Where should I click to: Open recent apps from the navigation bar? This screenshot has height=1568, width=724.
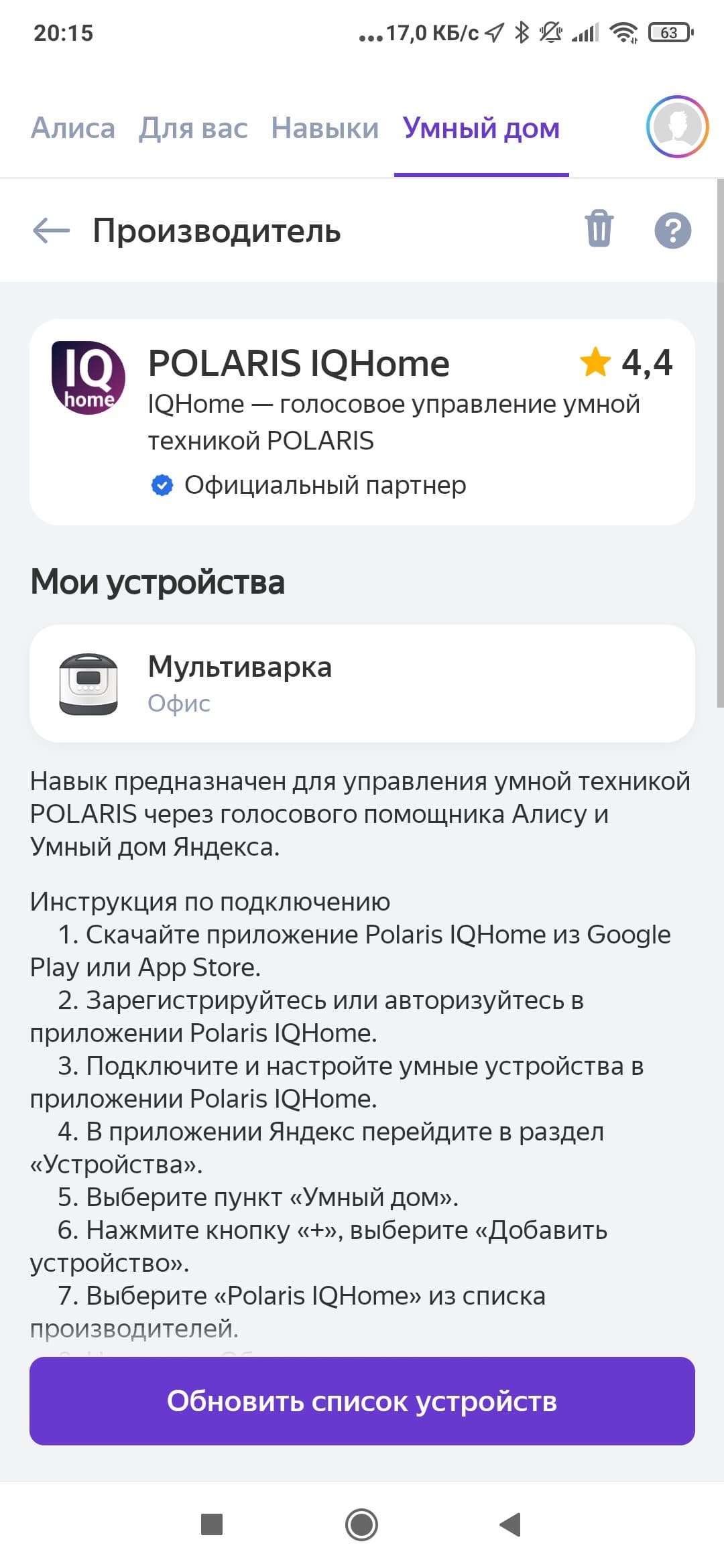click(x=212, y=1524)
